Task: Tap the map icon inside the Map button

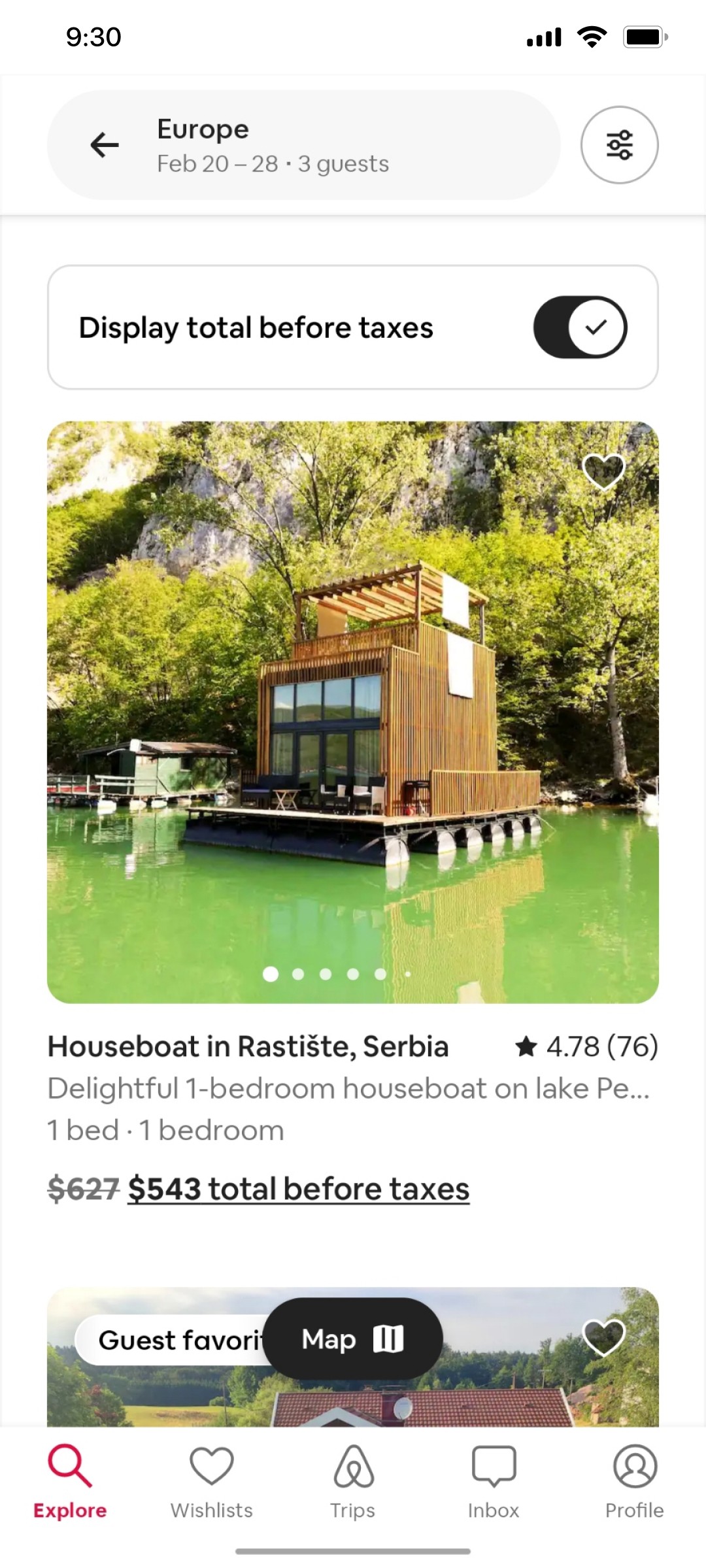Action: pyautogui.click(x=386, y=1338)
